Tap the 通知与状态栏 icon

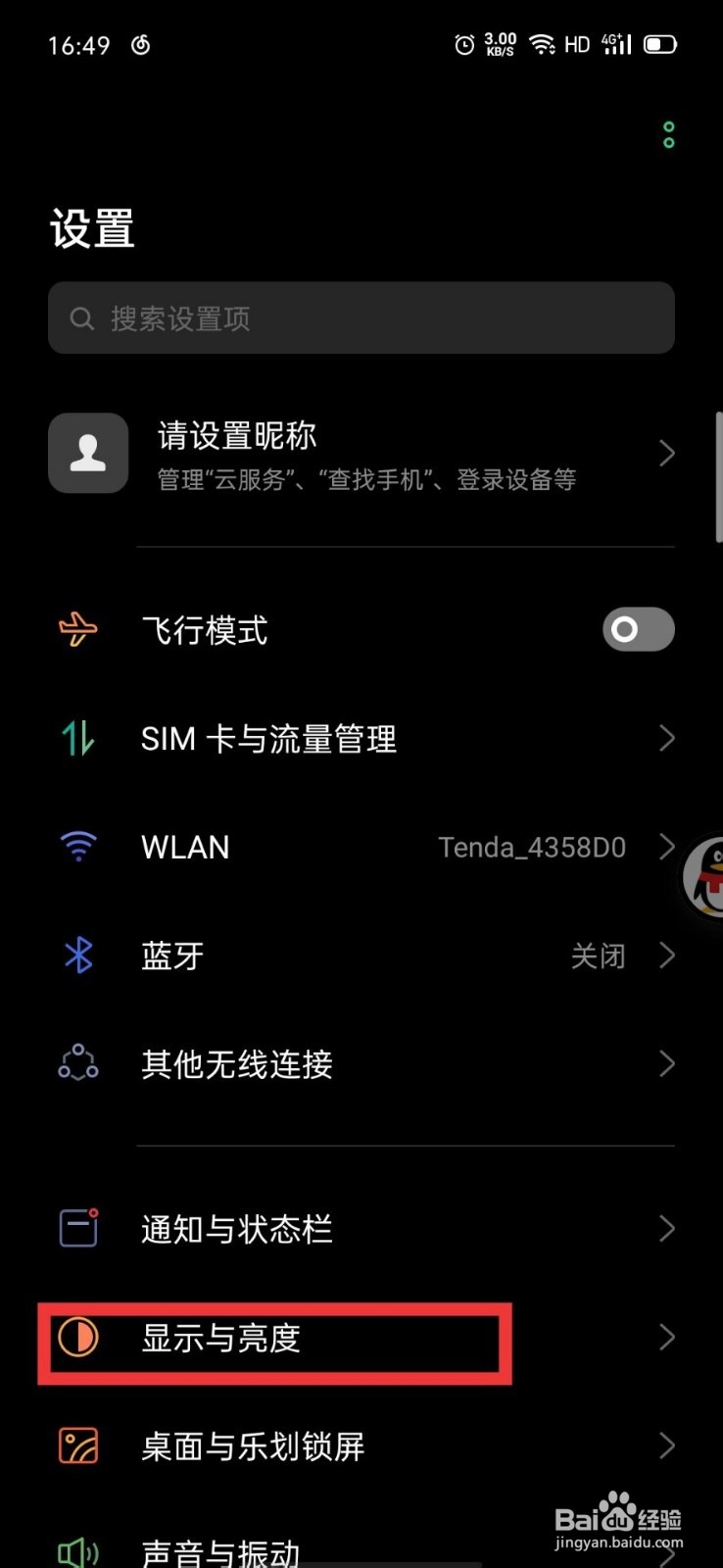pyautogui.click(x=77, y=1228)
